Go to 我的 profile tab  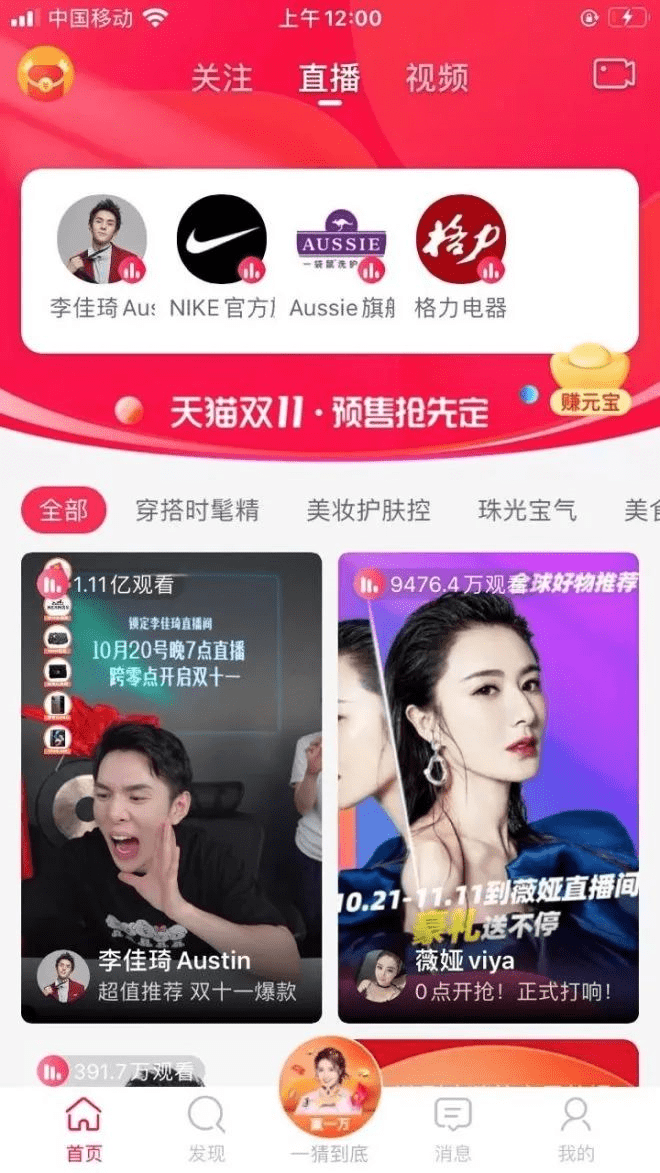pos(576,1130)
